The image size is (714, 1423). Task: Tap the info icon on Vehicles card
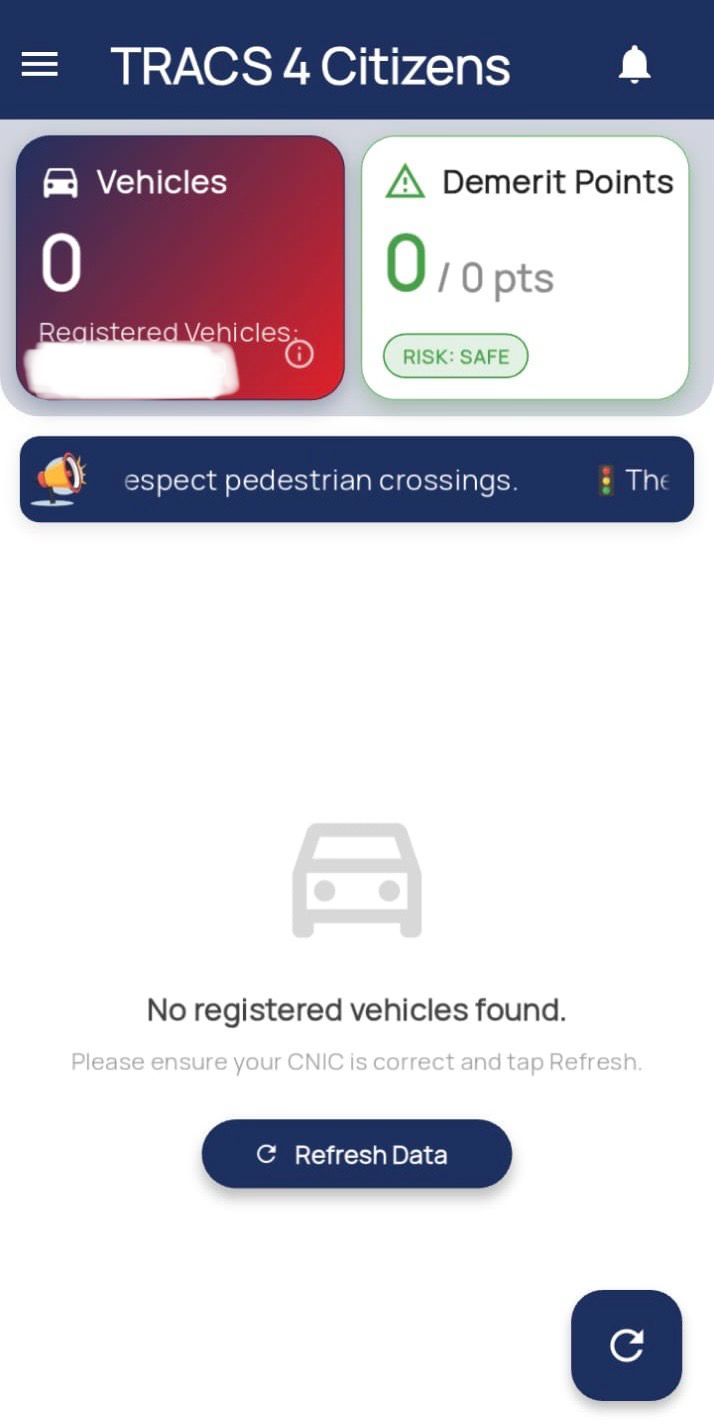coord(299,354)
